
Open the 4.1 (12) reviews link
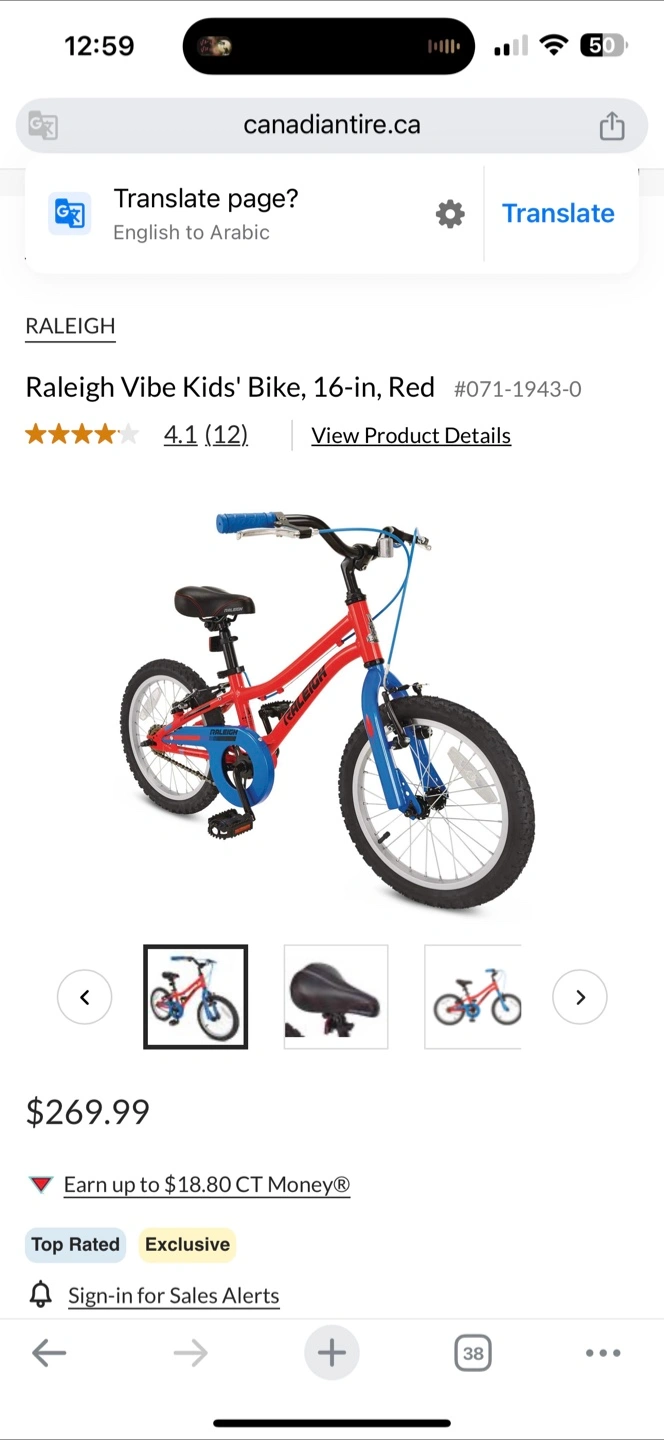[206, 435]
